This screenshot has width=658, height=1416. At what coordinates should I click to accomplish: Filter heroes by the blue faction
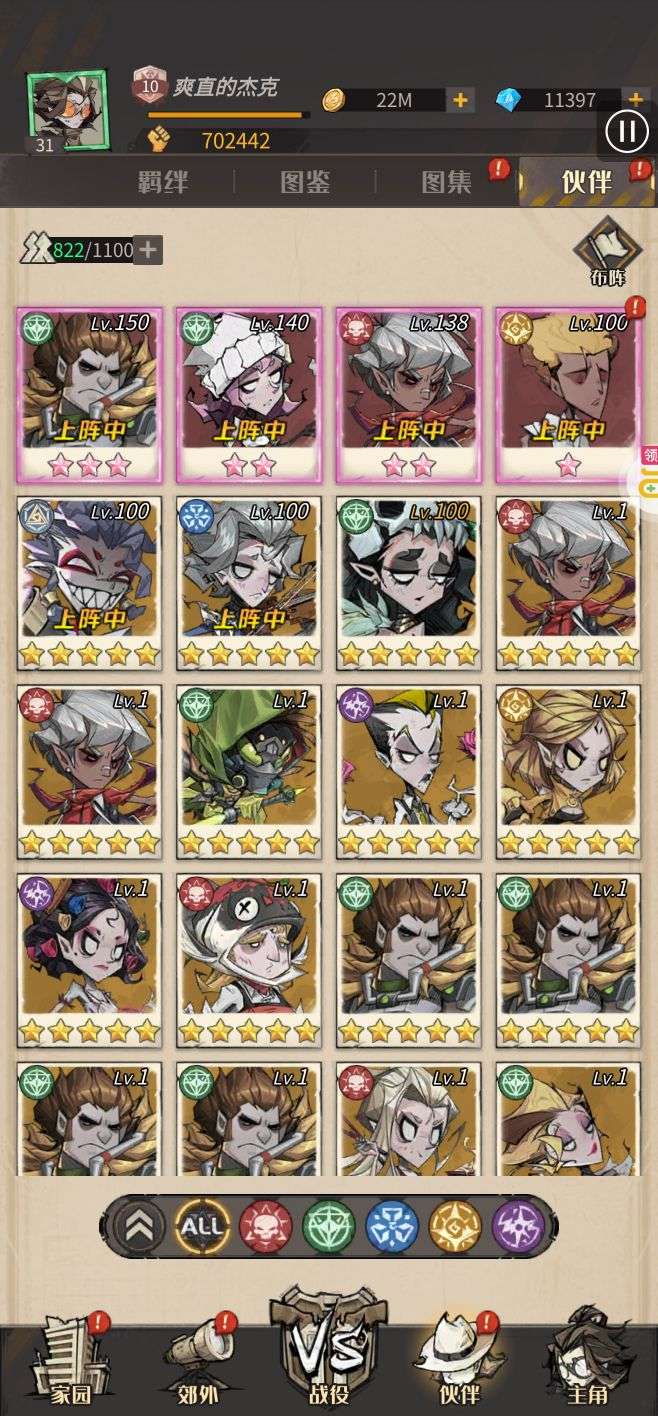tap(392, 1226)
